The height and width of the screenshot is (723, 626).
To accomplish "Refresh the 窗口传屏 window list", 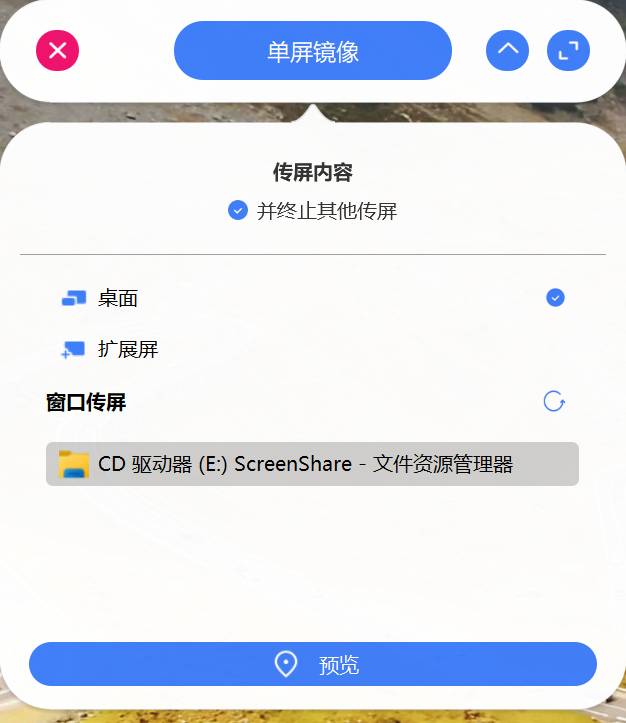I will (x=554, y=402).
